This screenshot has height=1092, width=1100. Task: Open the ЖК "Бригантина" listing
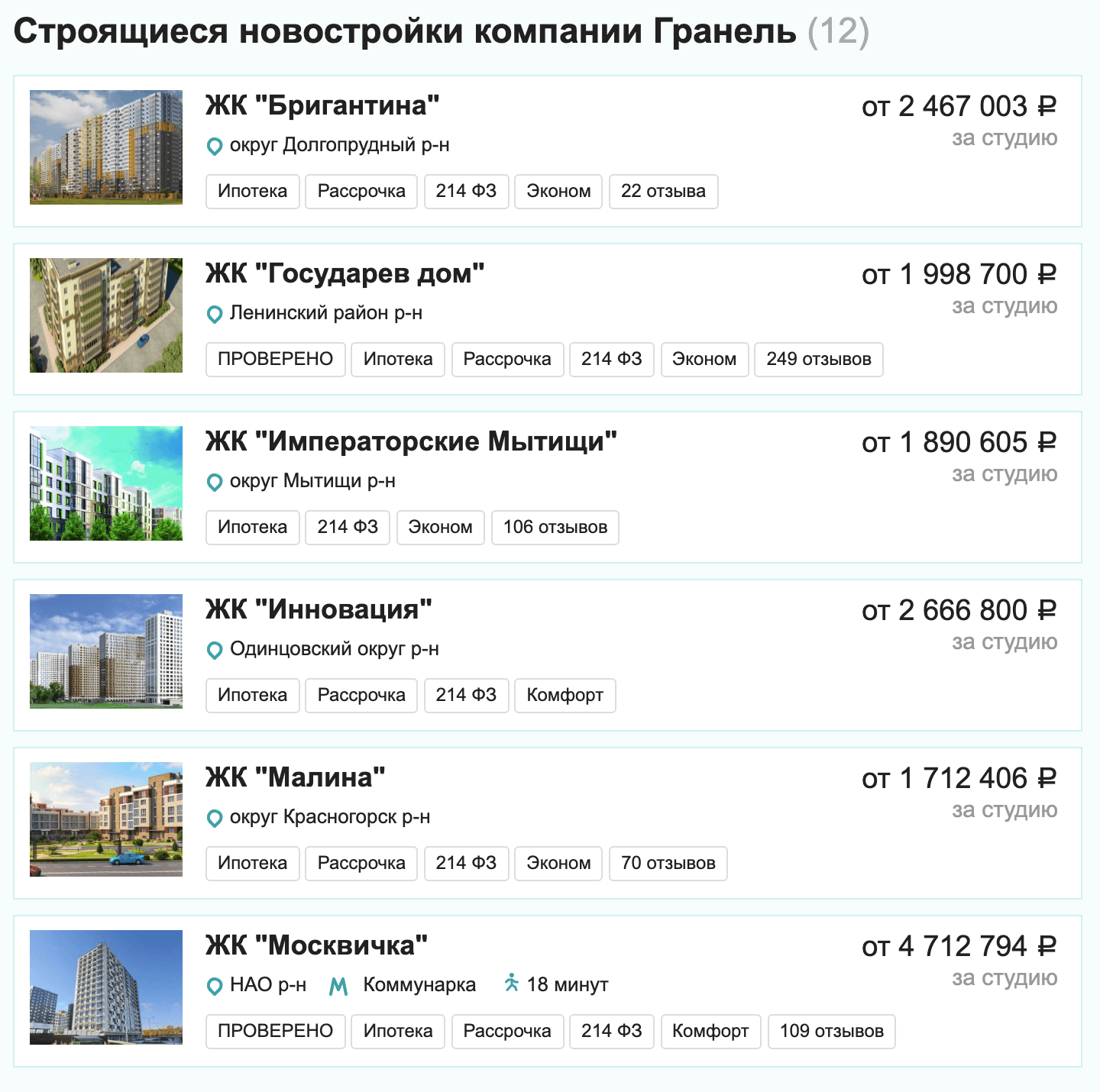(x=322, y=105)
